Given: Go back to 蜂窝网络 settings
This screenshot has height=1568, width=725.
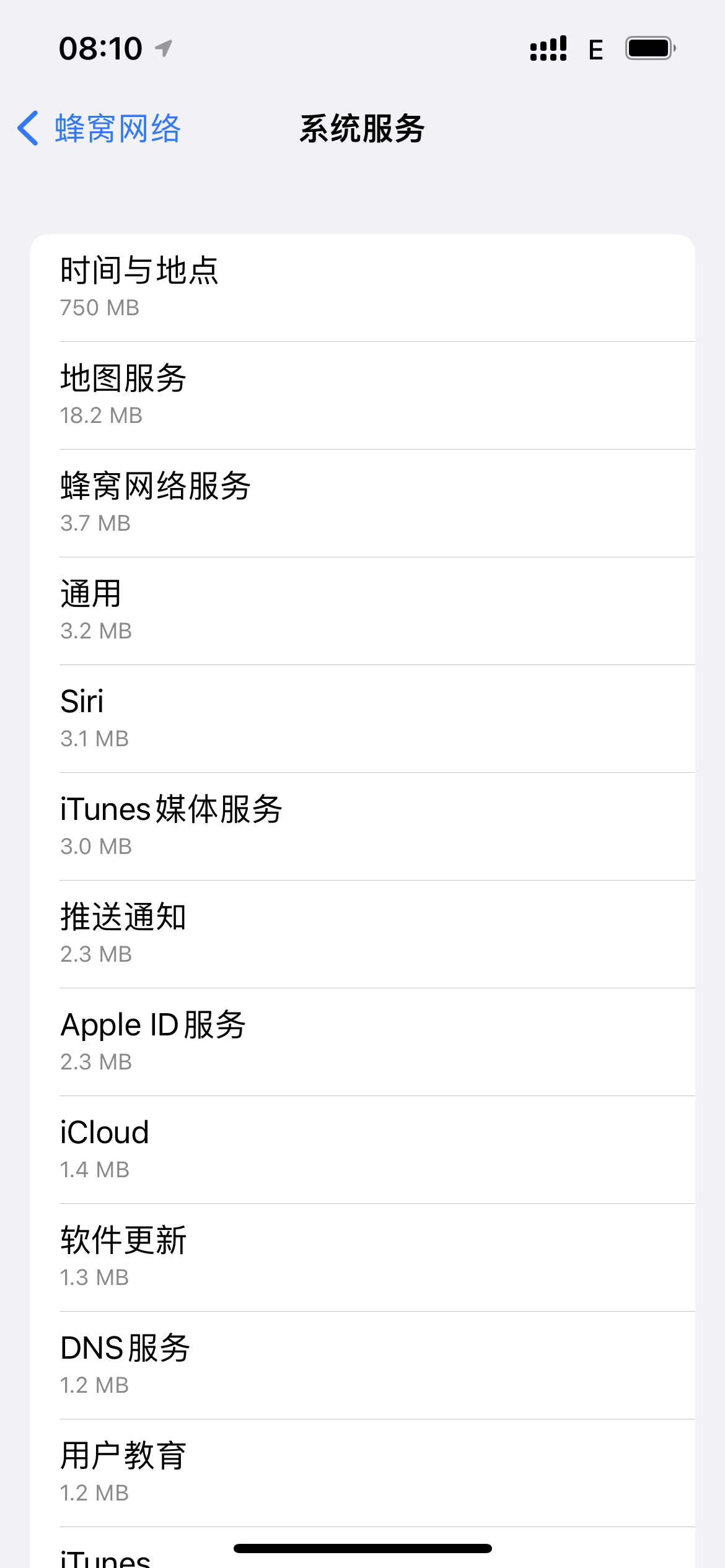Looking at the screenshot, I should coord(99,129).
